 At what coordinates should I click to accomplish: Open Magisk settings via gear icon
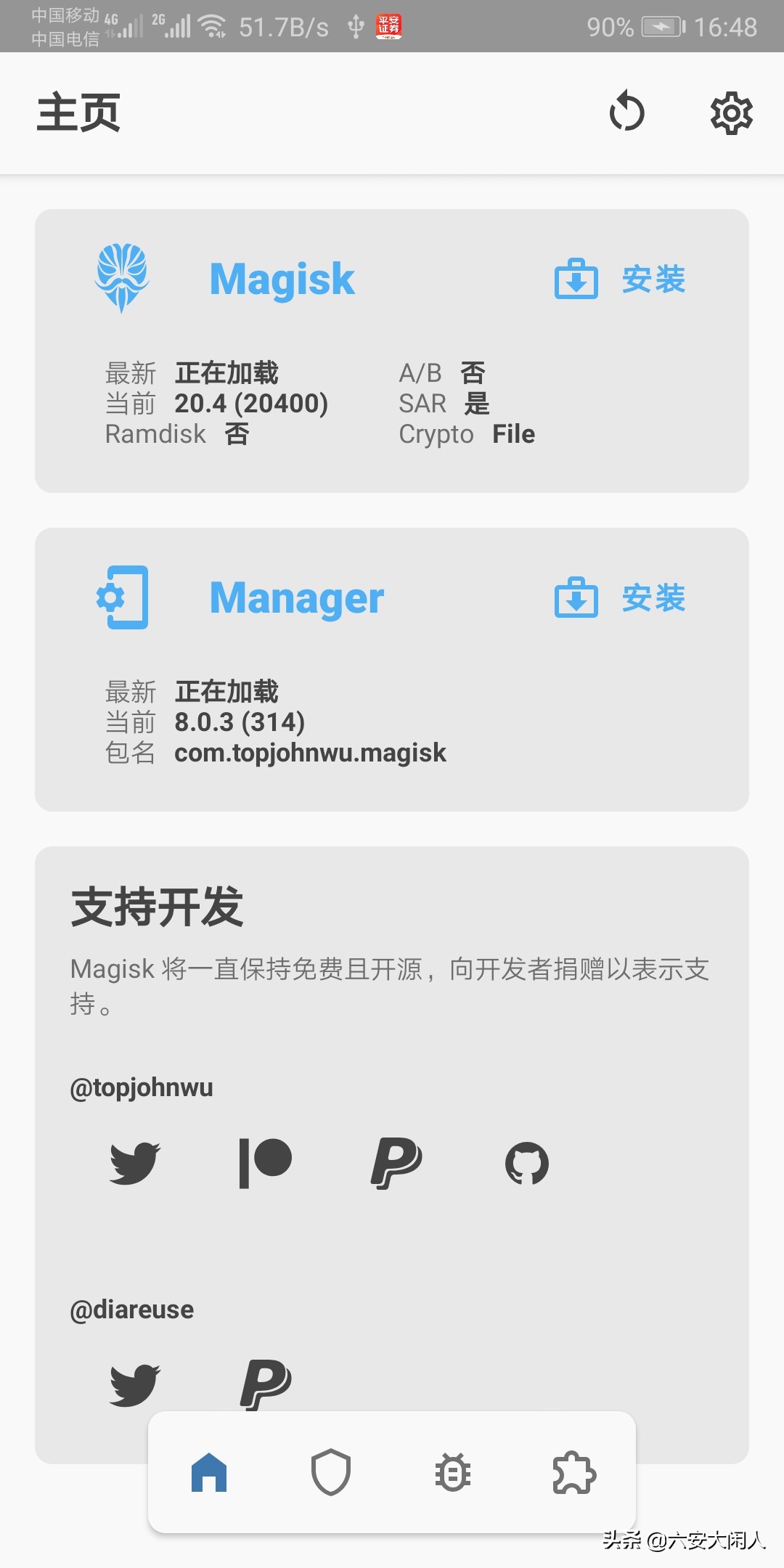[731, 113]
